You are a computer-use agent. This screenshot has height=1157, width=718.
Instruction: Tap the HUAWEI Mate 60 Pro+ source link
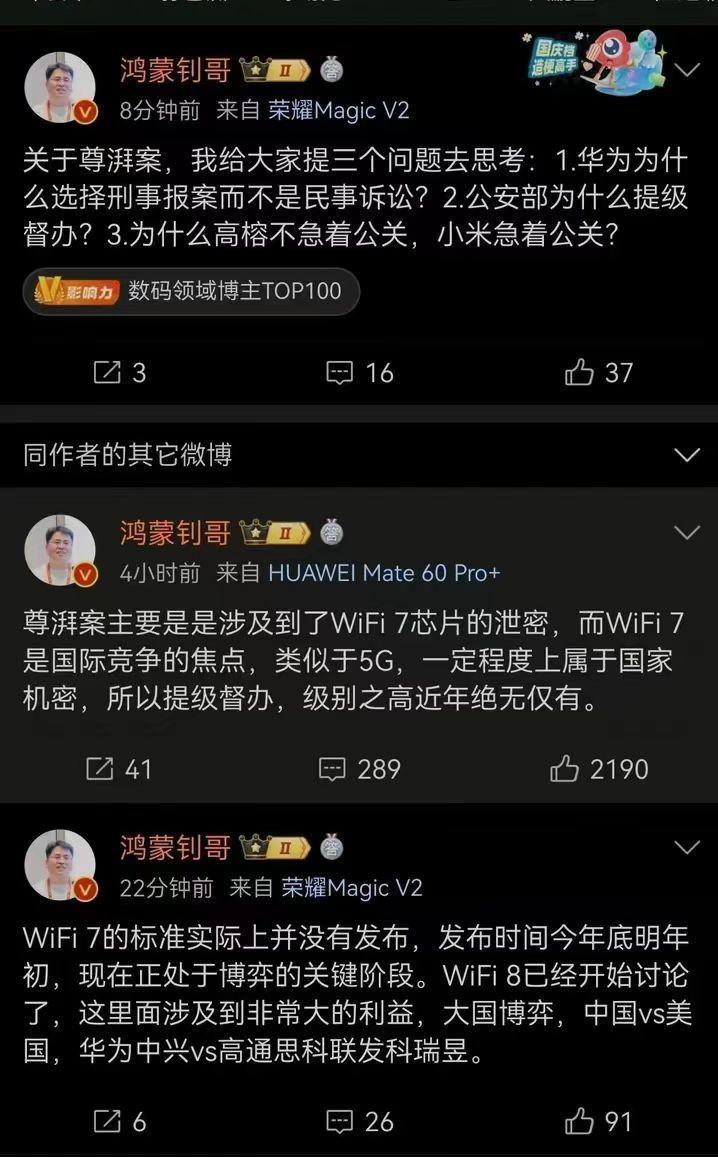384,573
